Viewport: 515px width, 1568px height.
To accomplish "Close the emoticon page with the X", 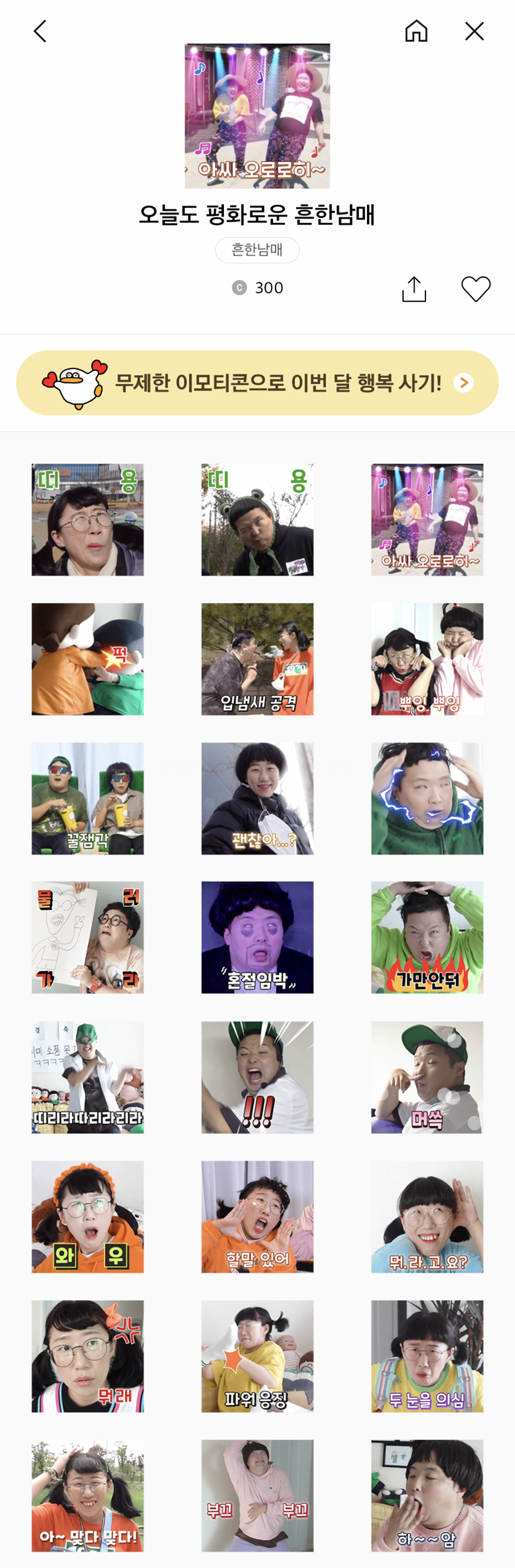I will pos(474,31).
